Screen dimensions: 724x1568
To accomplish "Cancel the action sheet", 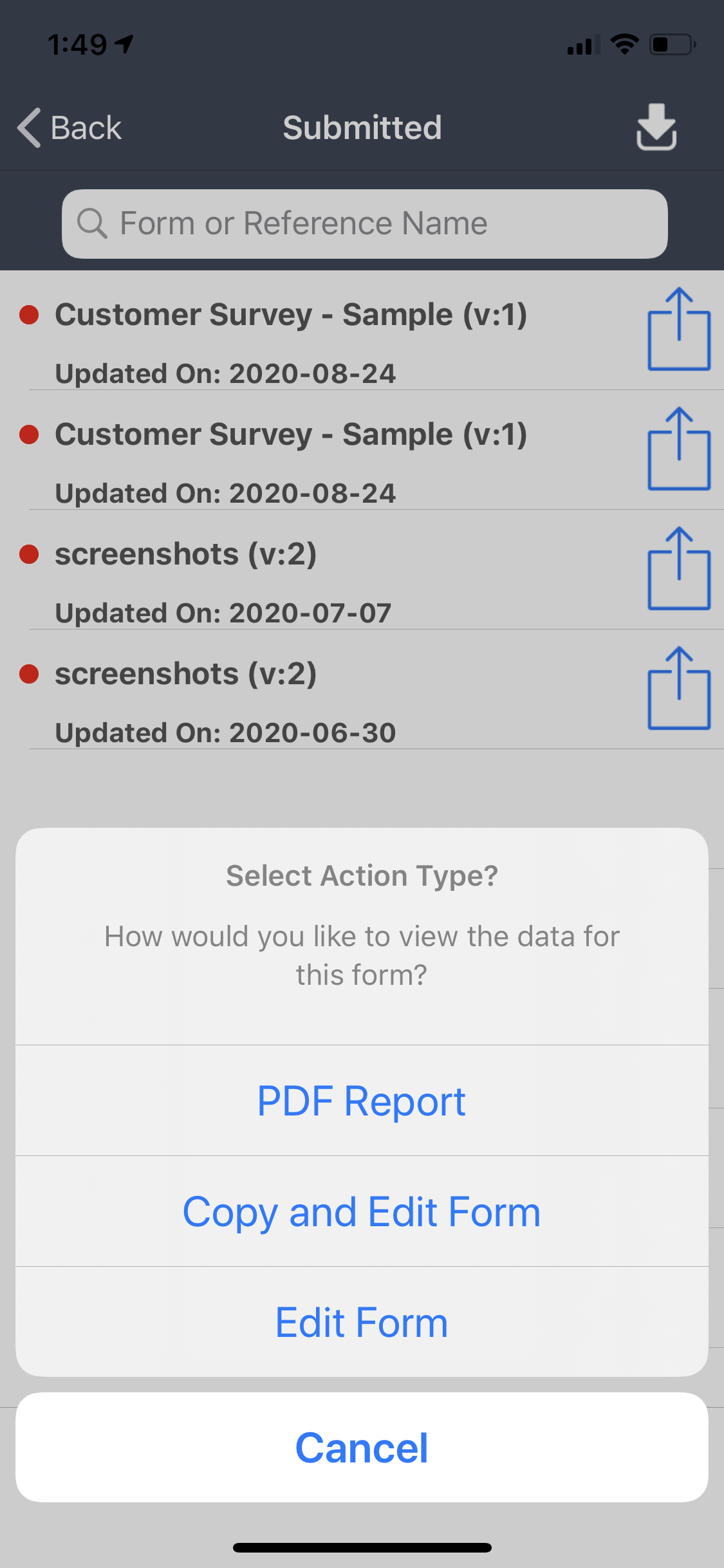I will 362,1448.
